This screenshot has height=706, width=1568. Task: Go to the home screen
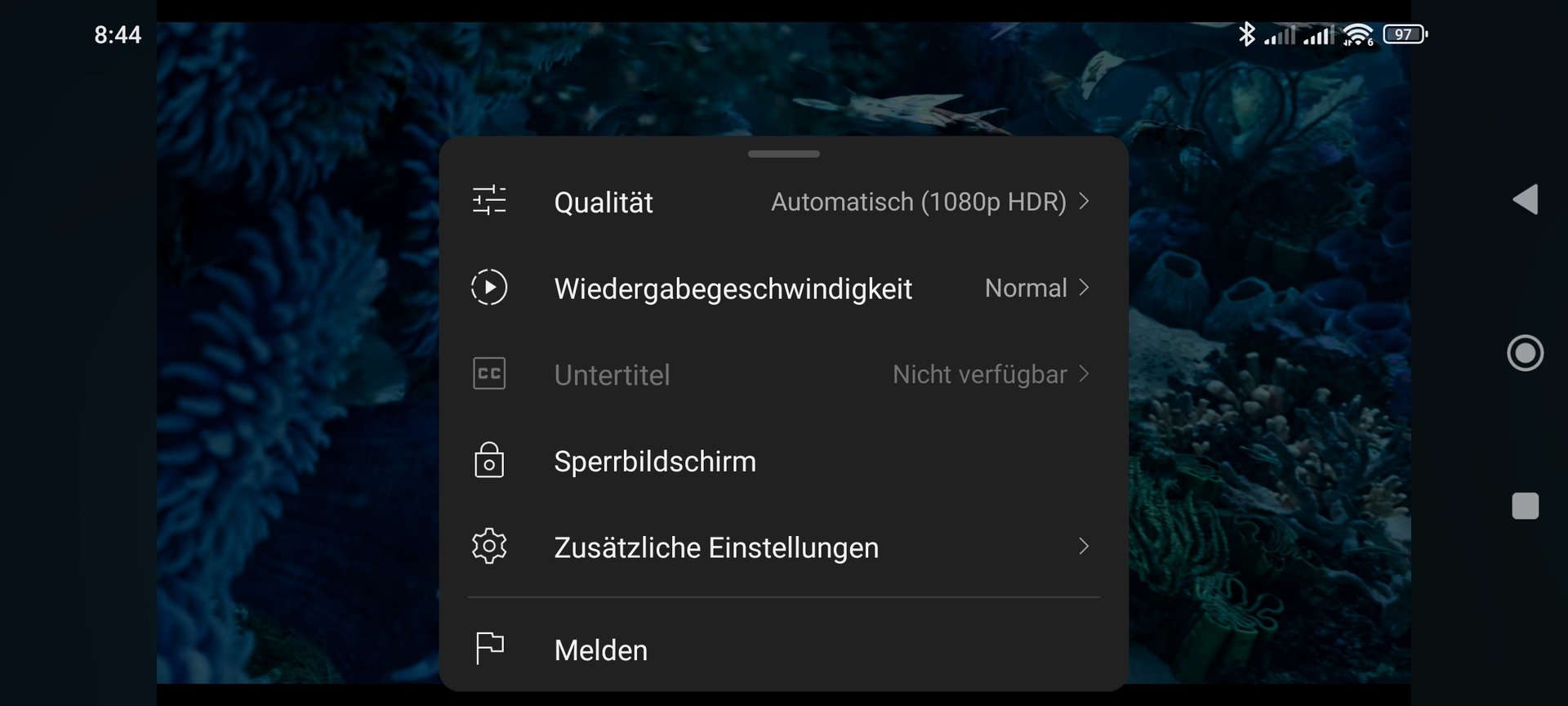[1525, 353]
